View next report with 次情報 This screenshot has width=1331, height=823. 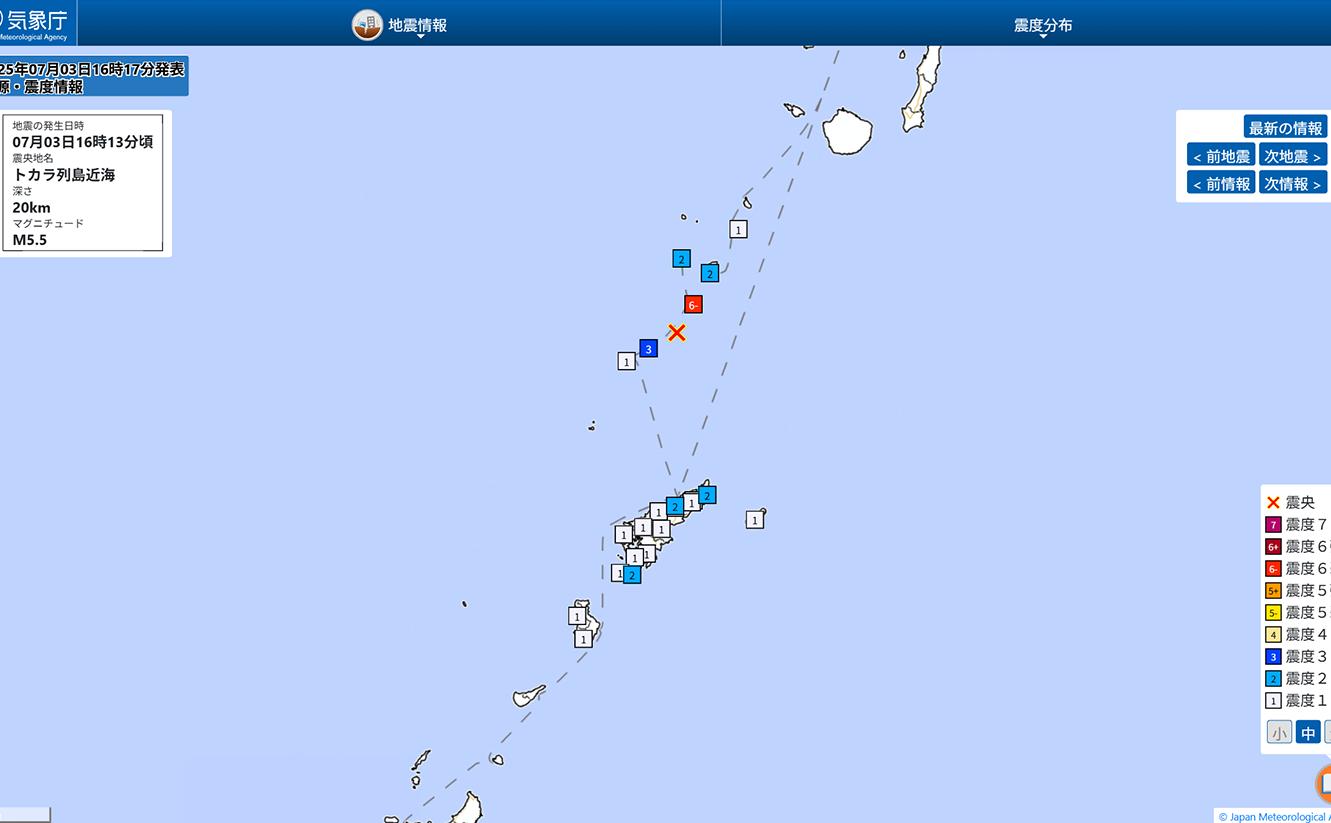tap(1292, 184)
